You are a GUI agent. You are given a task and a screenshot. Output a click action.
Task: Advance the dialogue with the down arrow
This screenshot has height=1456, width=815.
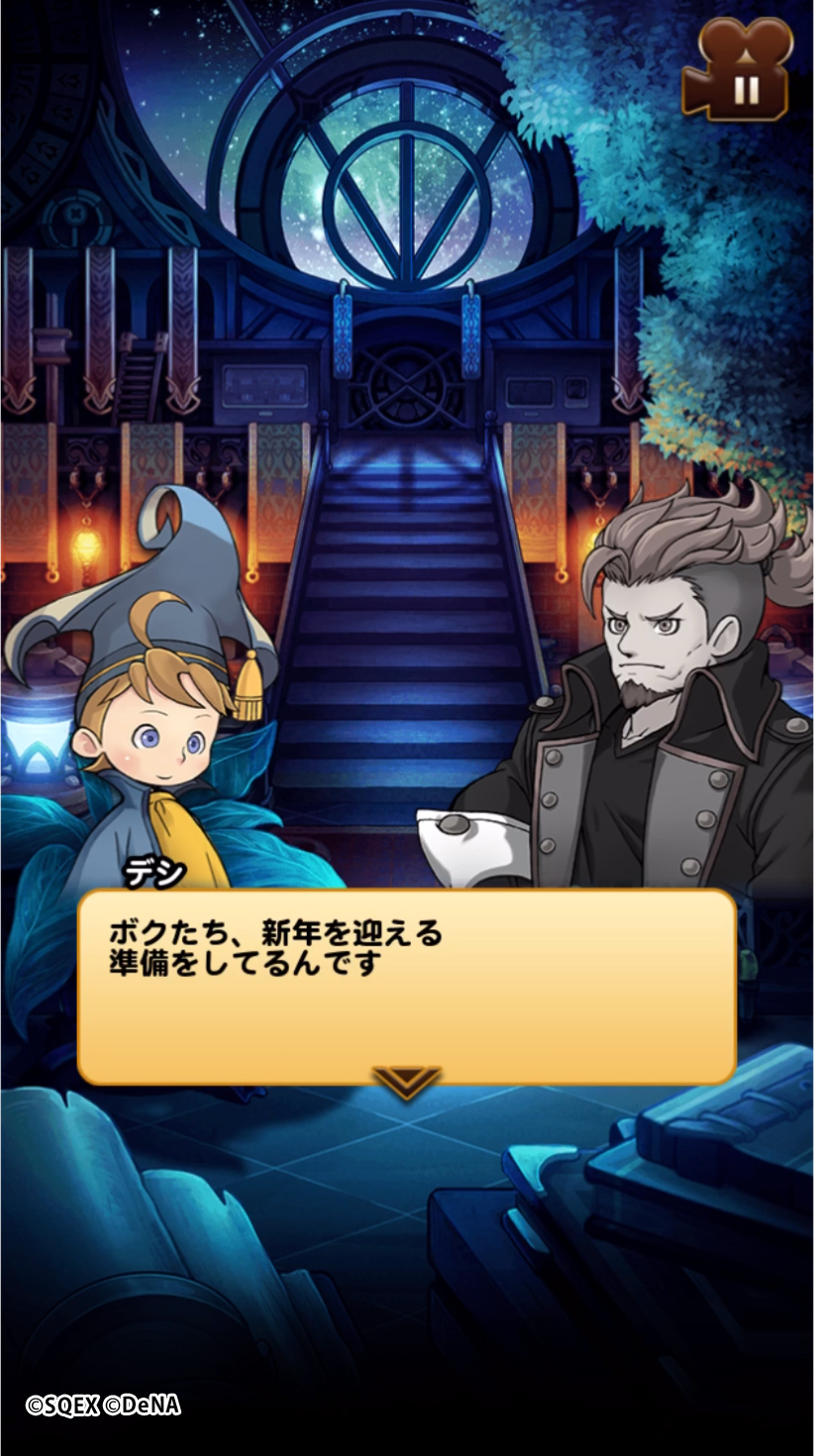click(407, 1080)
